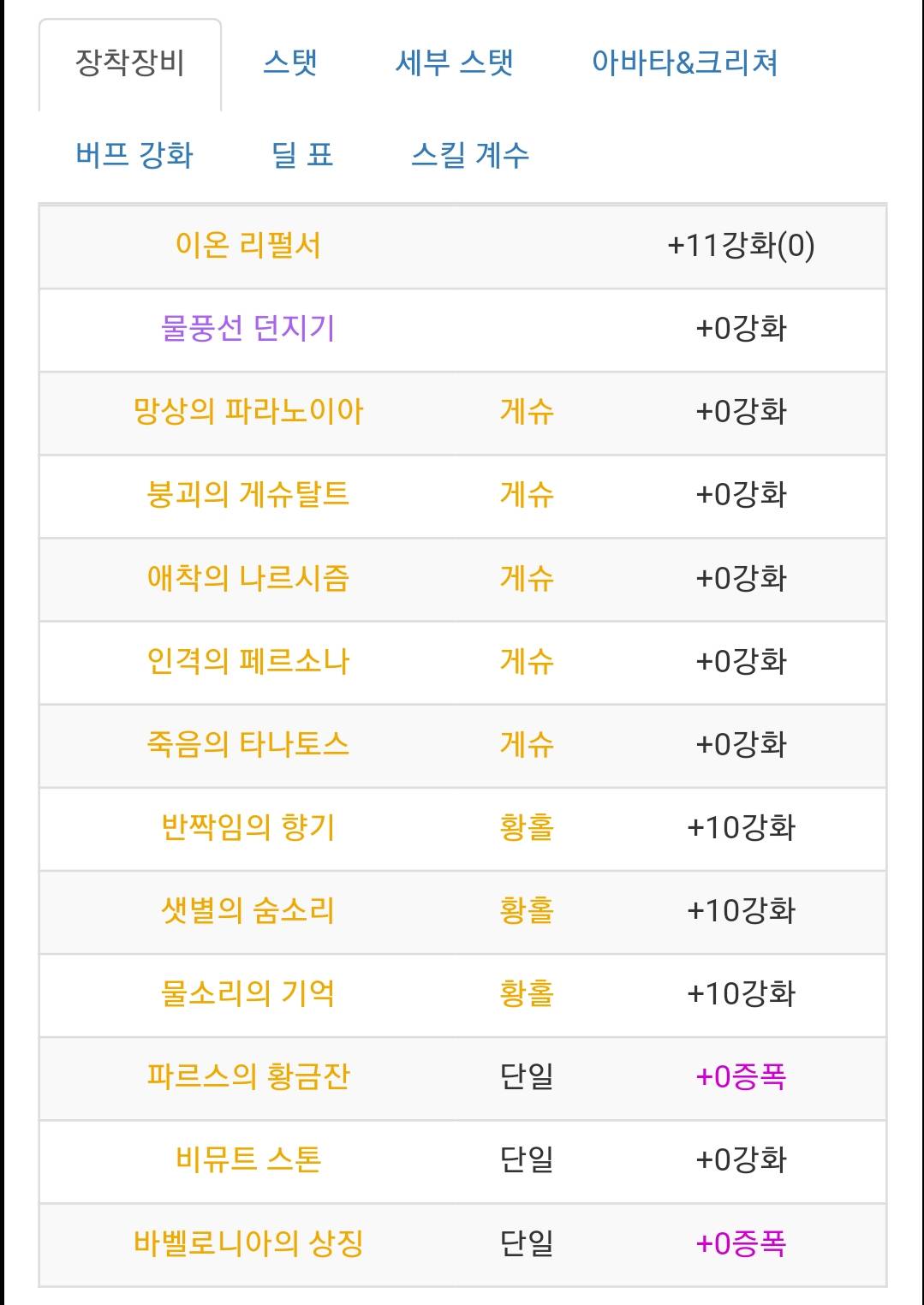The width and height of the screenshot is (924, 1305).
Task: Switch to the 스탯 tab
Action: [289, 63]
